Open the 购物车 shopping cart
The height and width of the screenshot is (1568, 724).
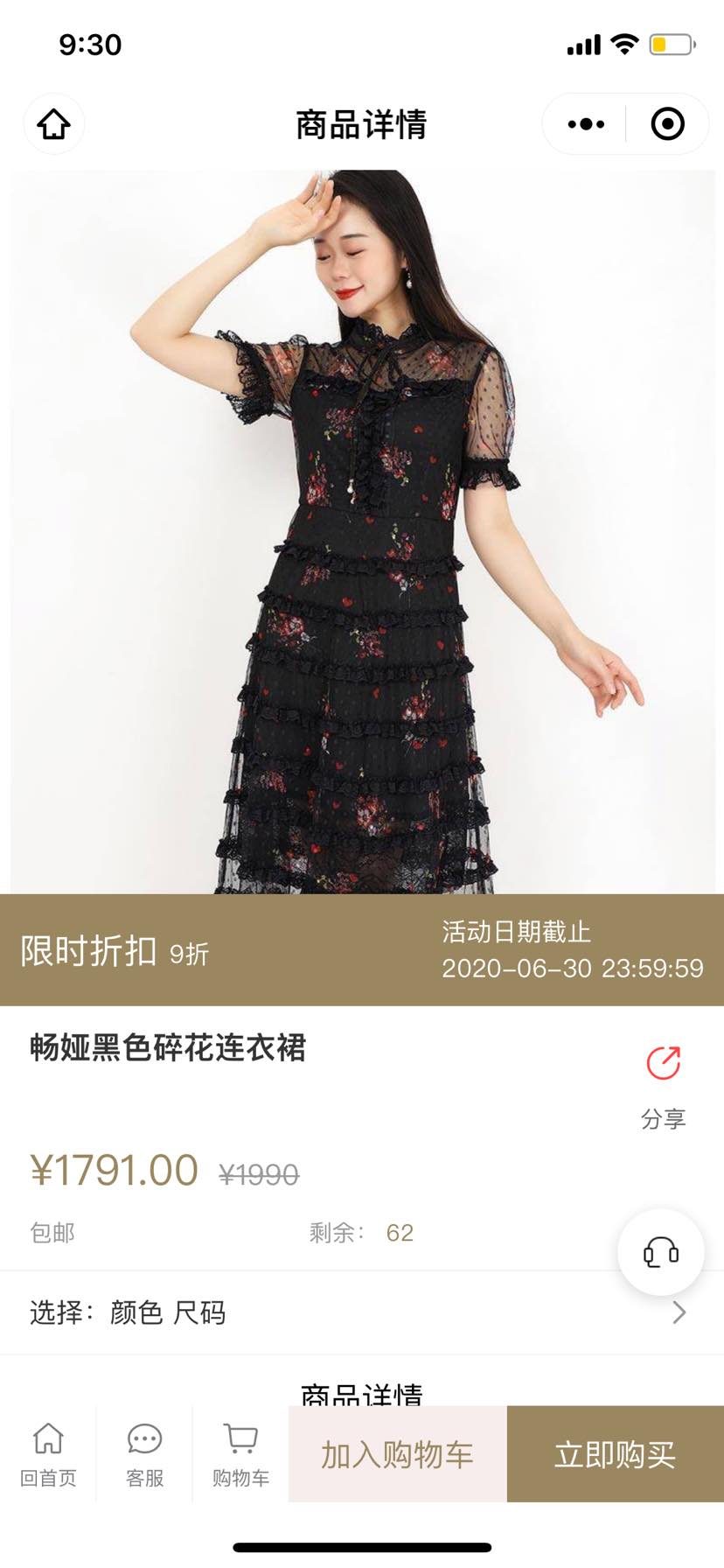pos(240,1454)
